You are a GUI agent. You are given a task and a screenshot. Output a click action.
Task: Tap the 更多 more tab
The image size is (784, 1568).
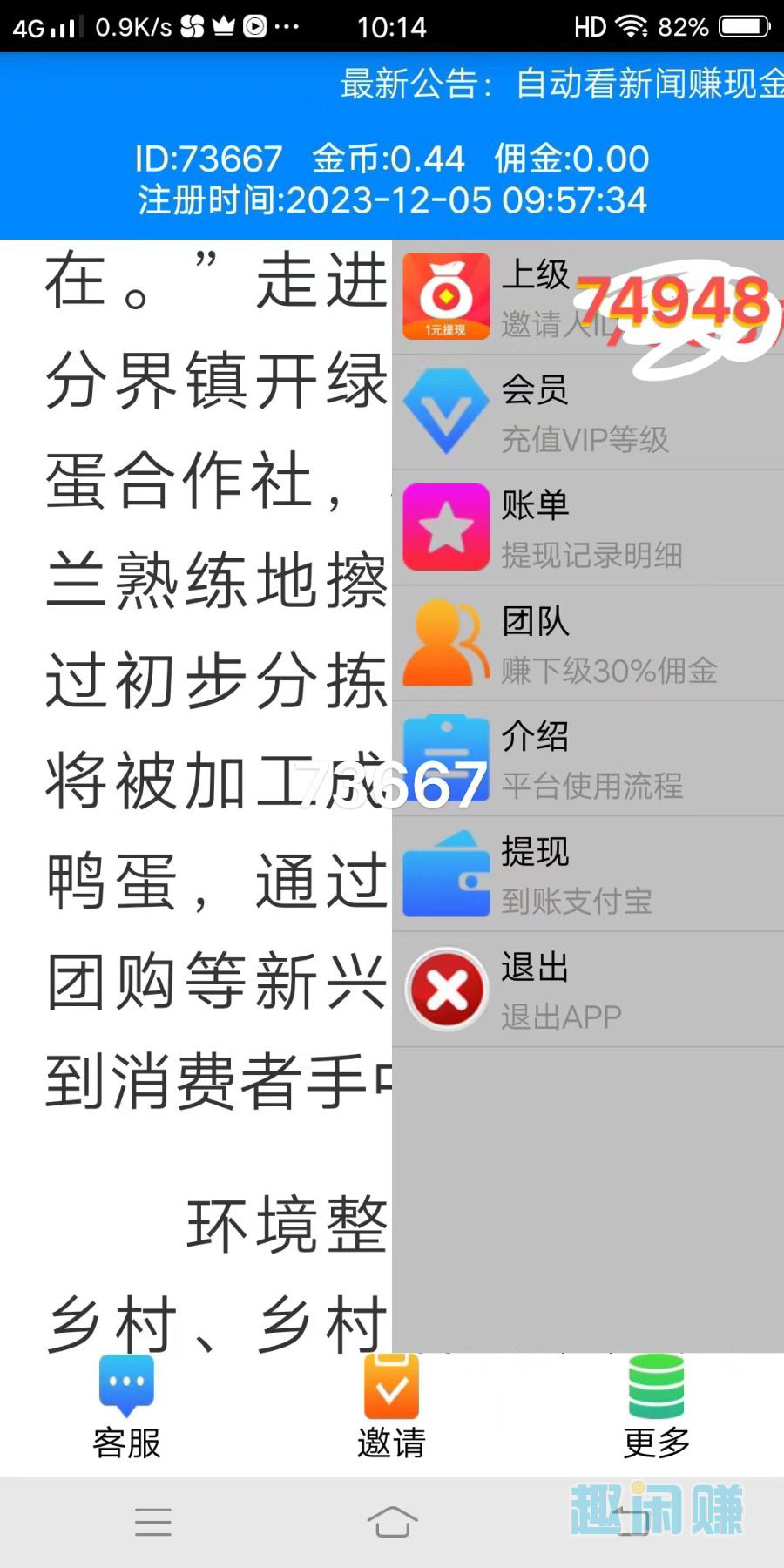(657, 1407)
